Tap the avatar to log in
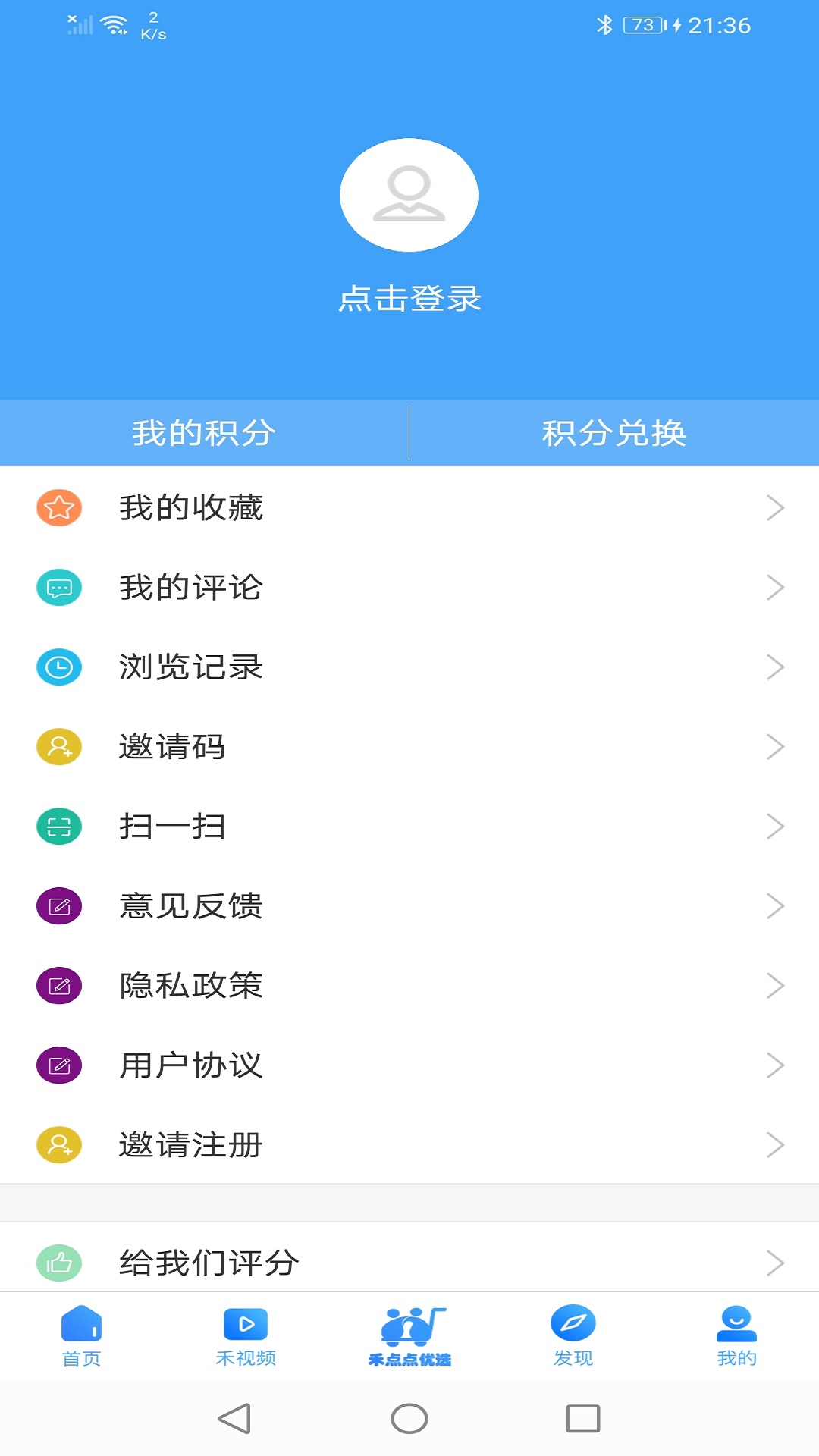The image size is (819, 1456). pyautogui.click(x=409, y=195)
